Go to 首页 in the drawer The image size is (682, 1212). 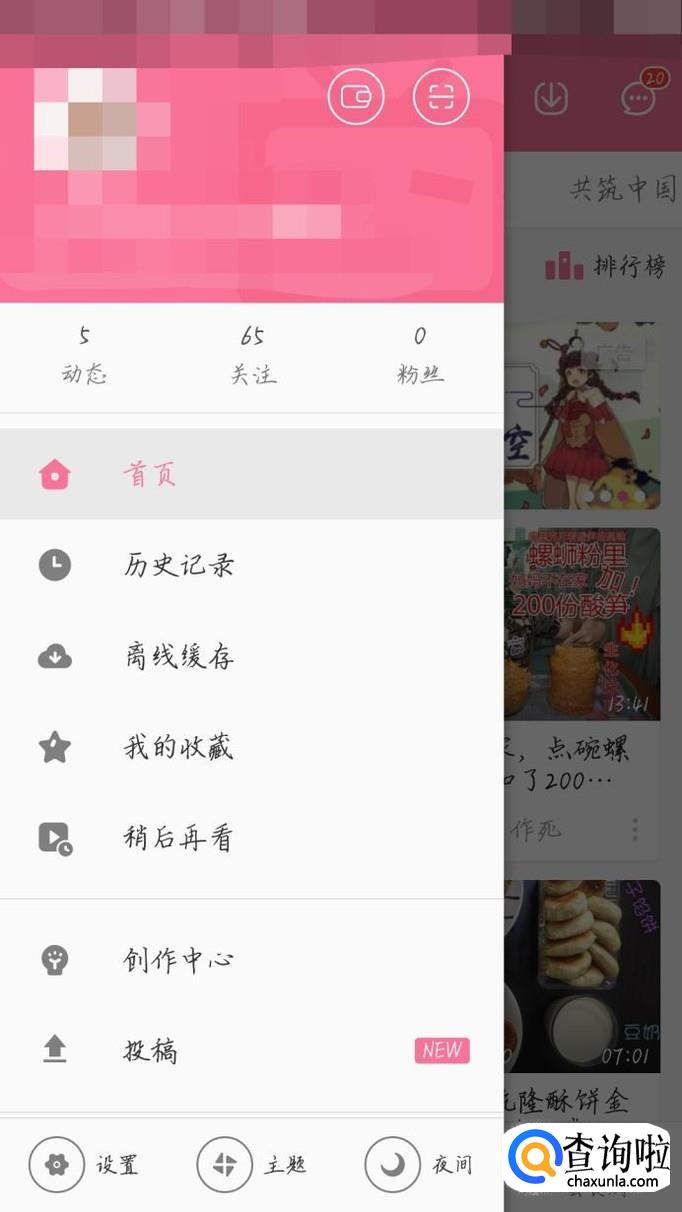point(150,474)
